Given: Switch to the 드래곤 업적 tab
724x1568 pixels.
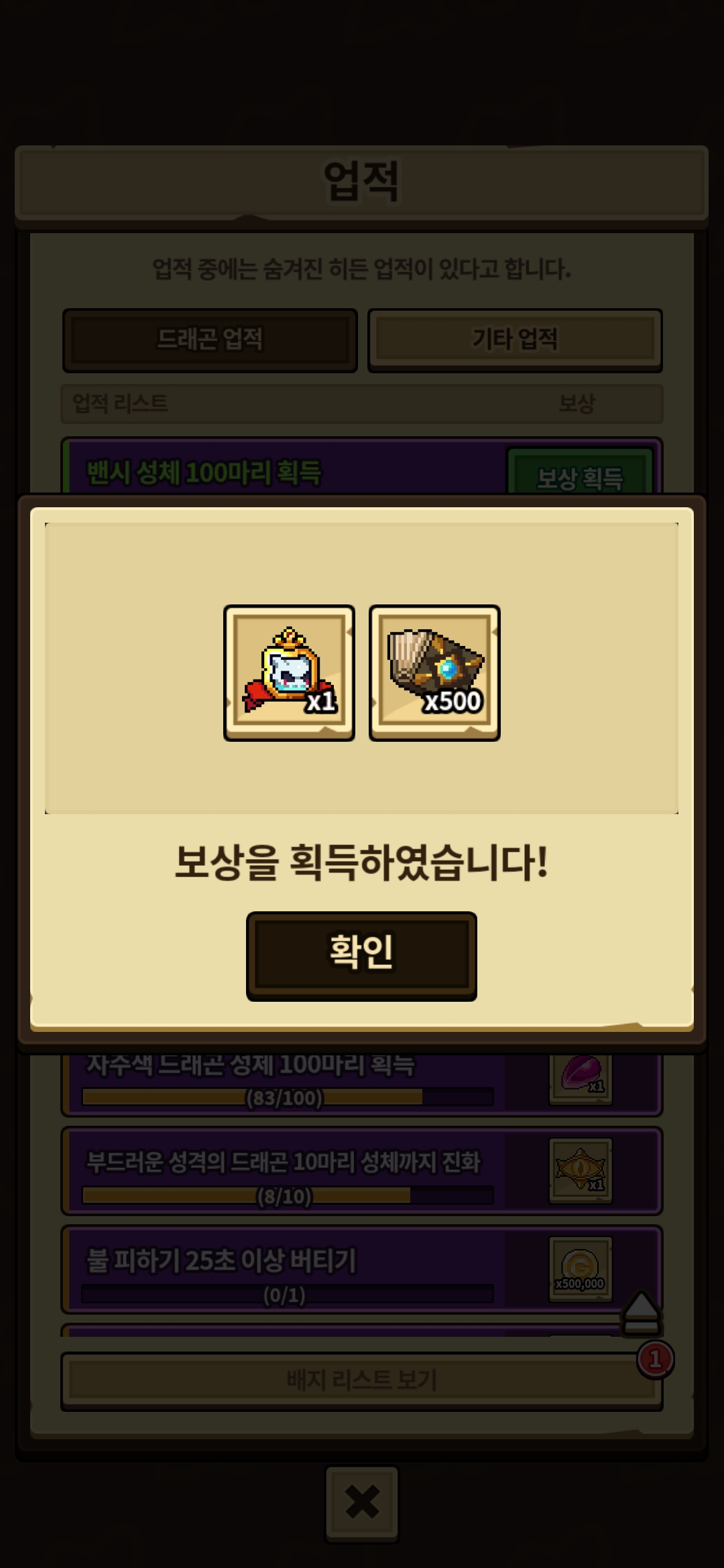Looking at the screenshot, I should pos(210,340).
